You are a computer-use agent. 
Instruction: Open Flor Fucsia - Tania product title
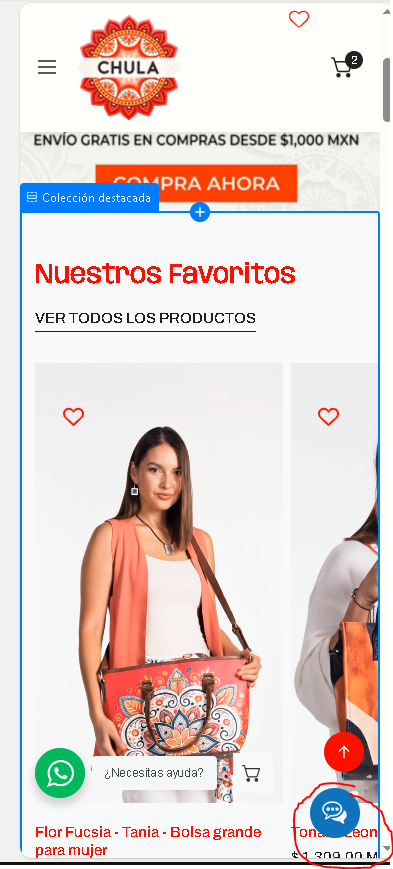click(x=148, y=840)
